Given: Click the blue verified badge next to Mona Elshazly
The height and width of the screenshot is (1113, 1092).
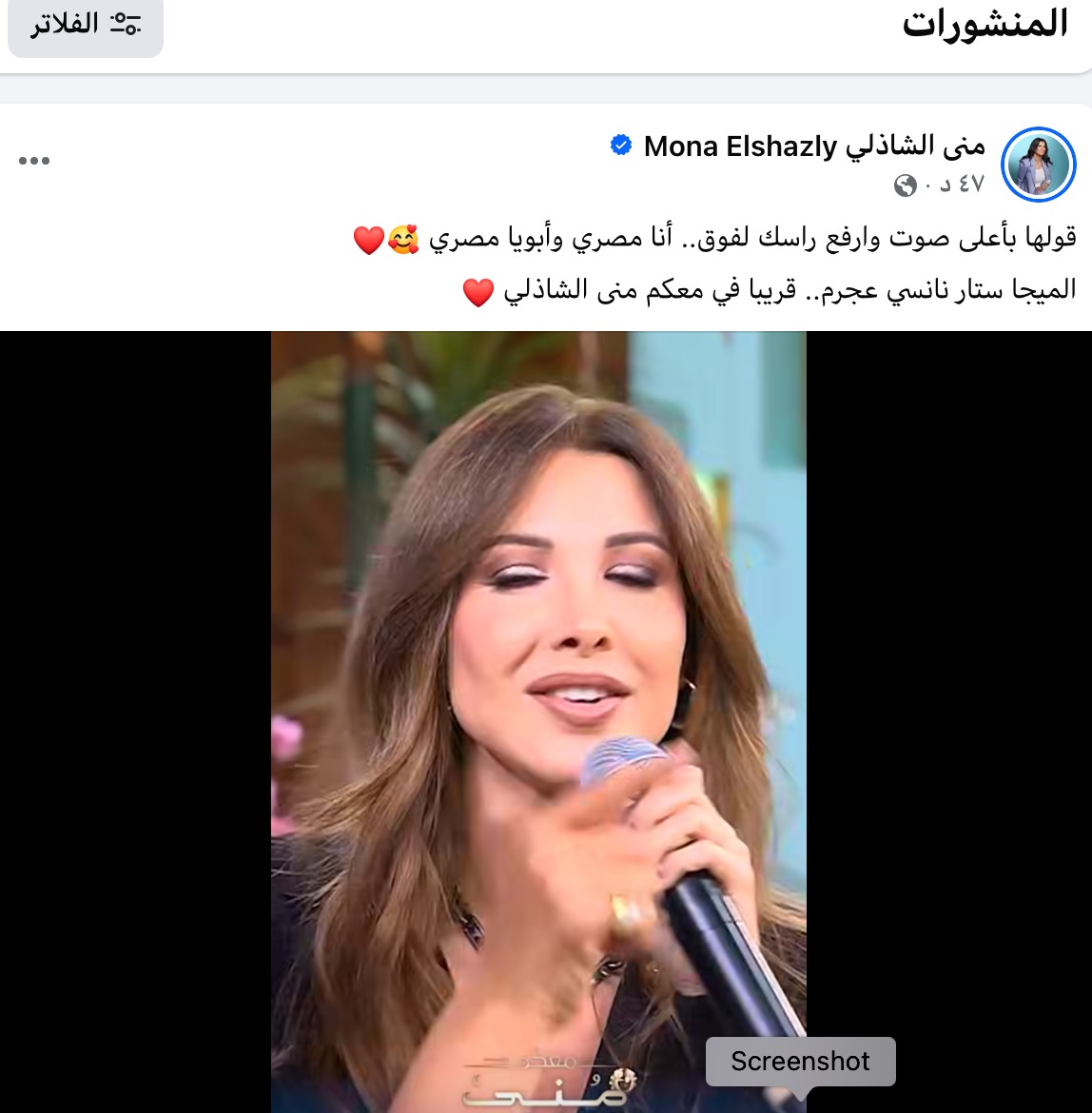Looking at the screenshot, I should 622,145.
